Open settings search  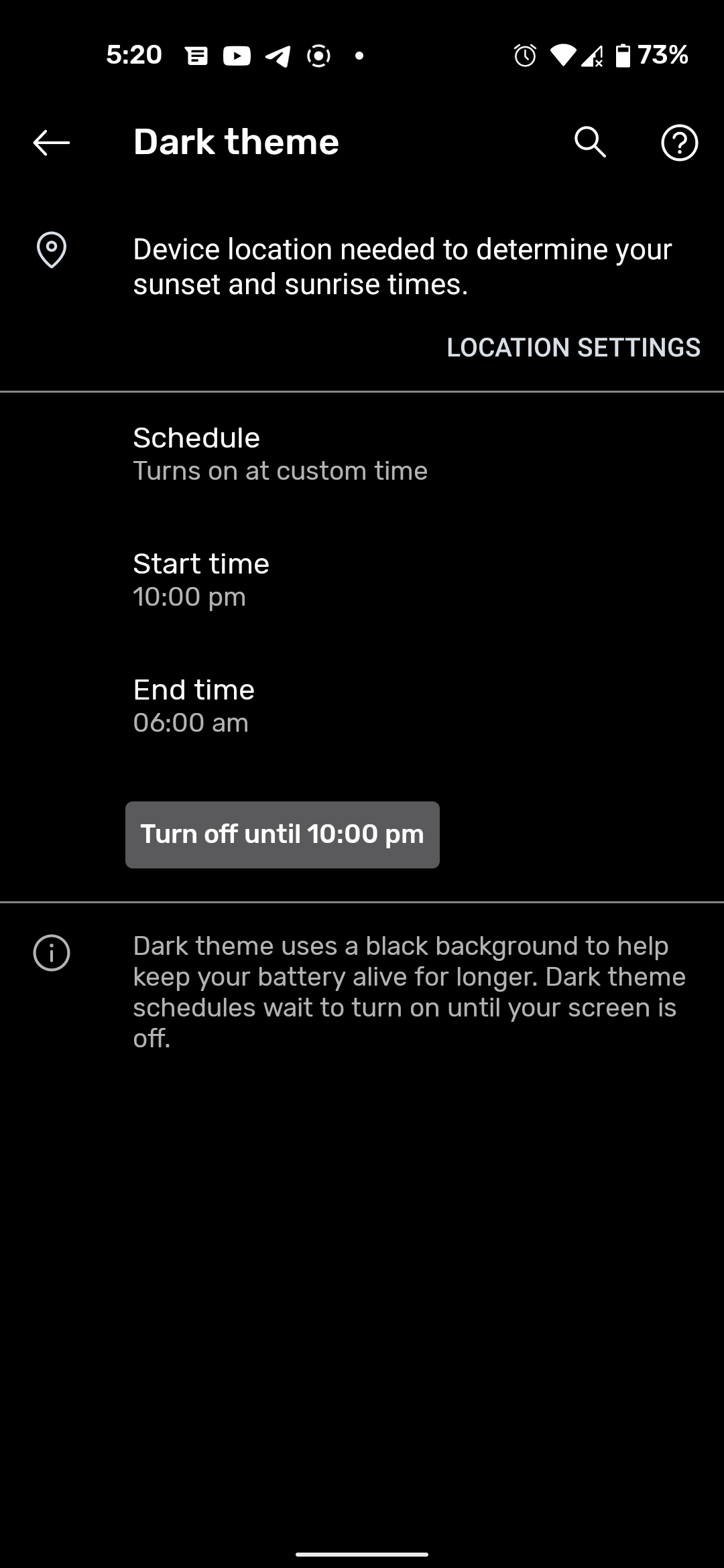pyautogui.click(x=590, y=143)
